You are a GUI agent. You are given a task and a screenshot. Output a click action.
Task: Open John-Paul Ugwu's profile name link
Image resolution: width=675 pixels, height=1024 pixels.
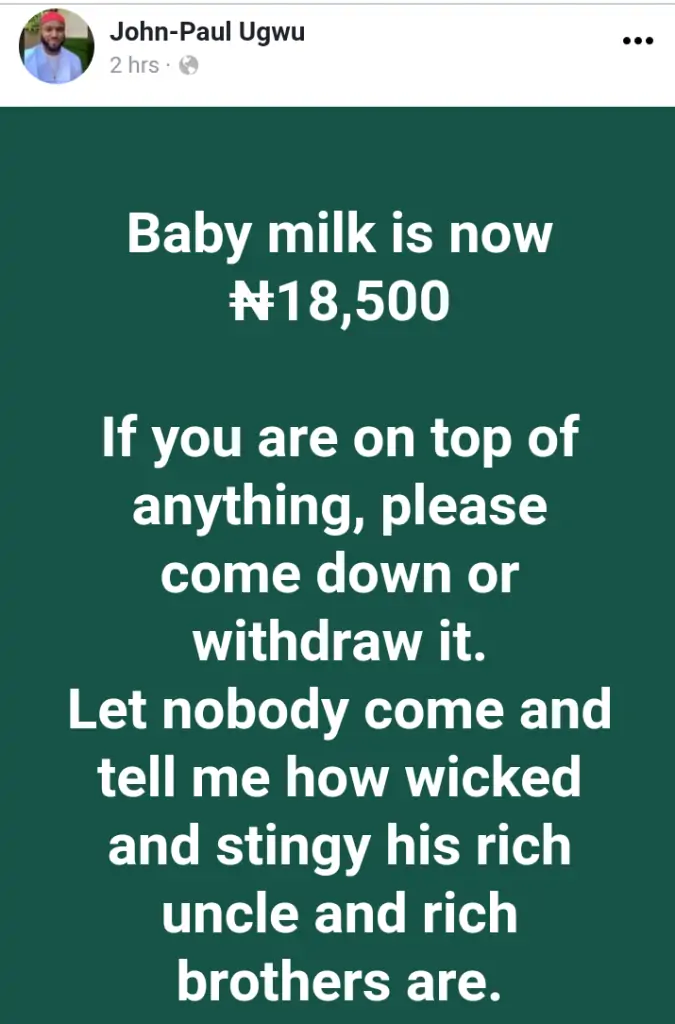(207, 32)
